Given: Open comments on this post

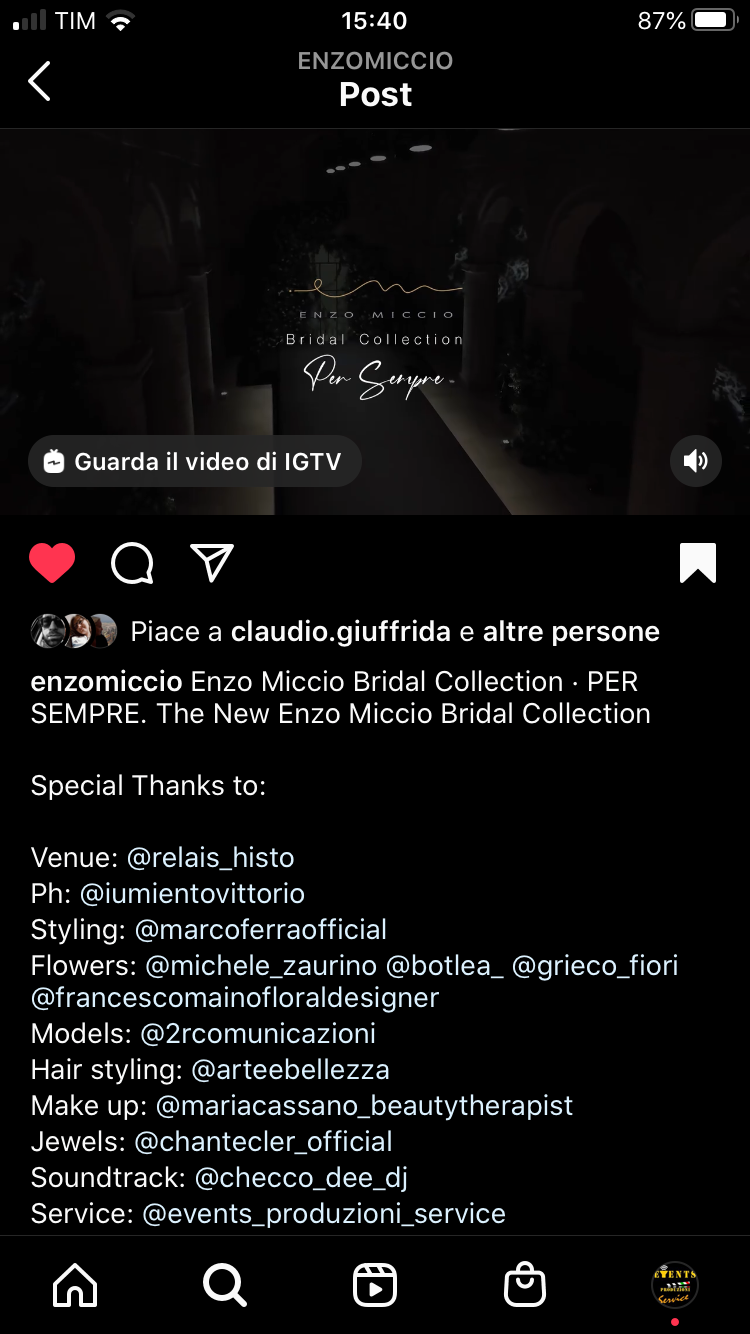Looking at the screenshot, I should coord(132,563).
